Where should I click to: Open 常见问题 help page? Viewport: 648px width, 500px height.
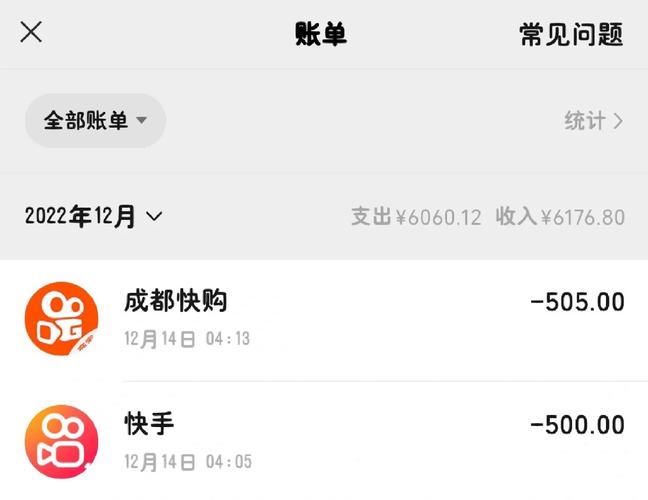[571, 34]
